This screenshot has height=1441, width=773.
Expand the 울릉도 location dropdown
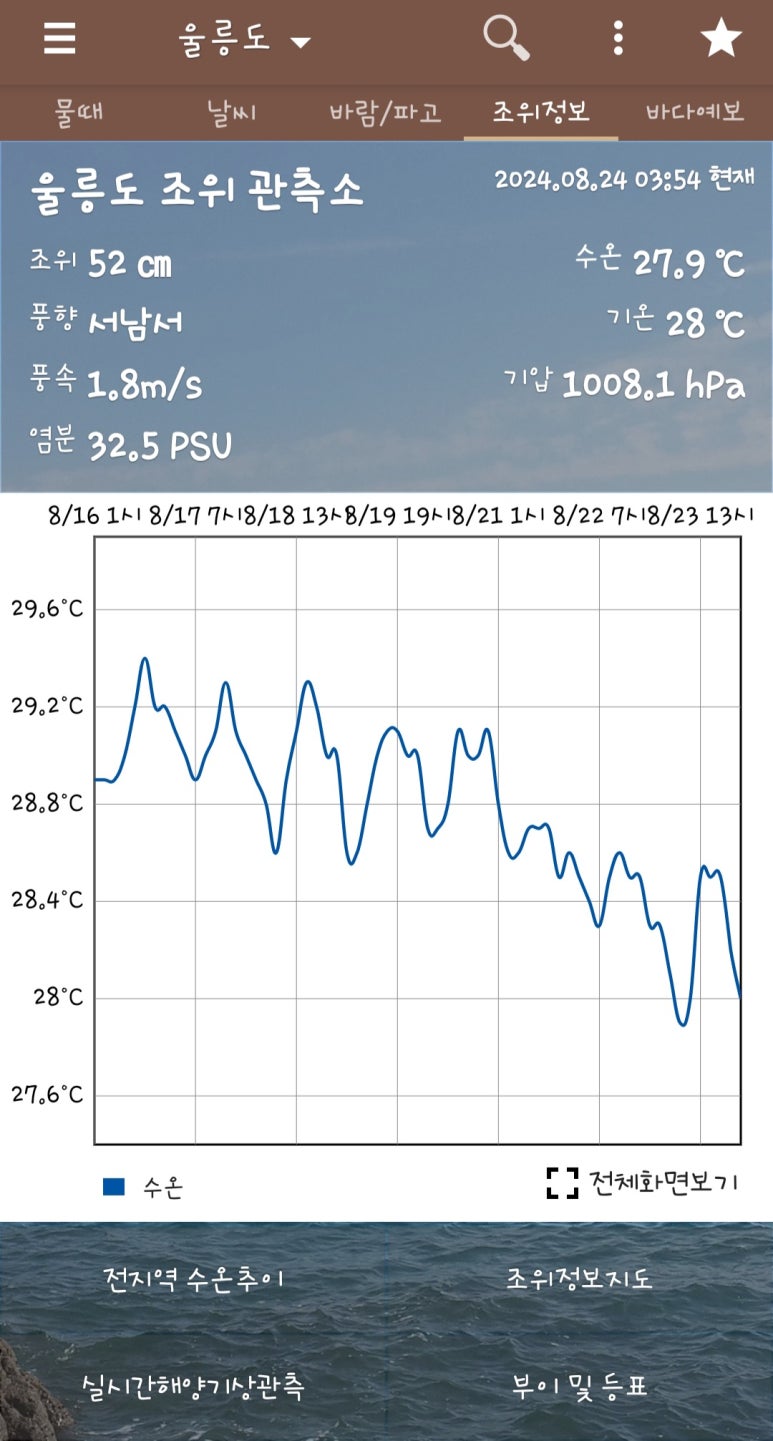tap(244, 40)
